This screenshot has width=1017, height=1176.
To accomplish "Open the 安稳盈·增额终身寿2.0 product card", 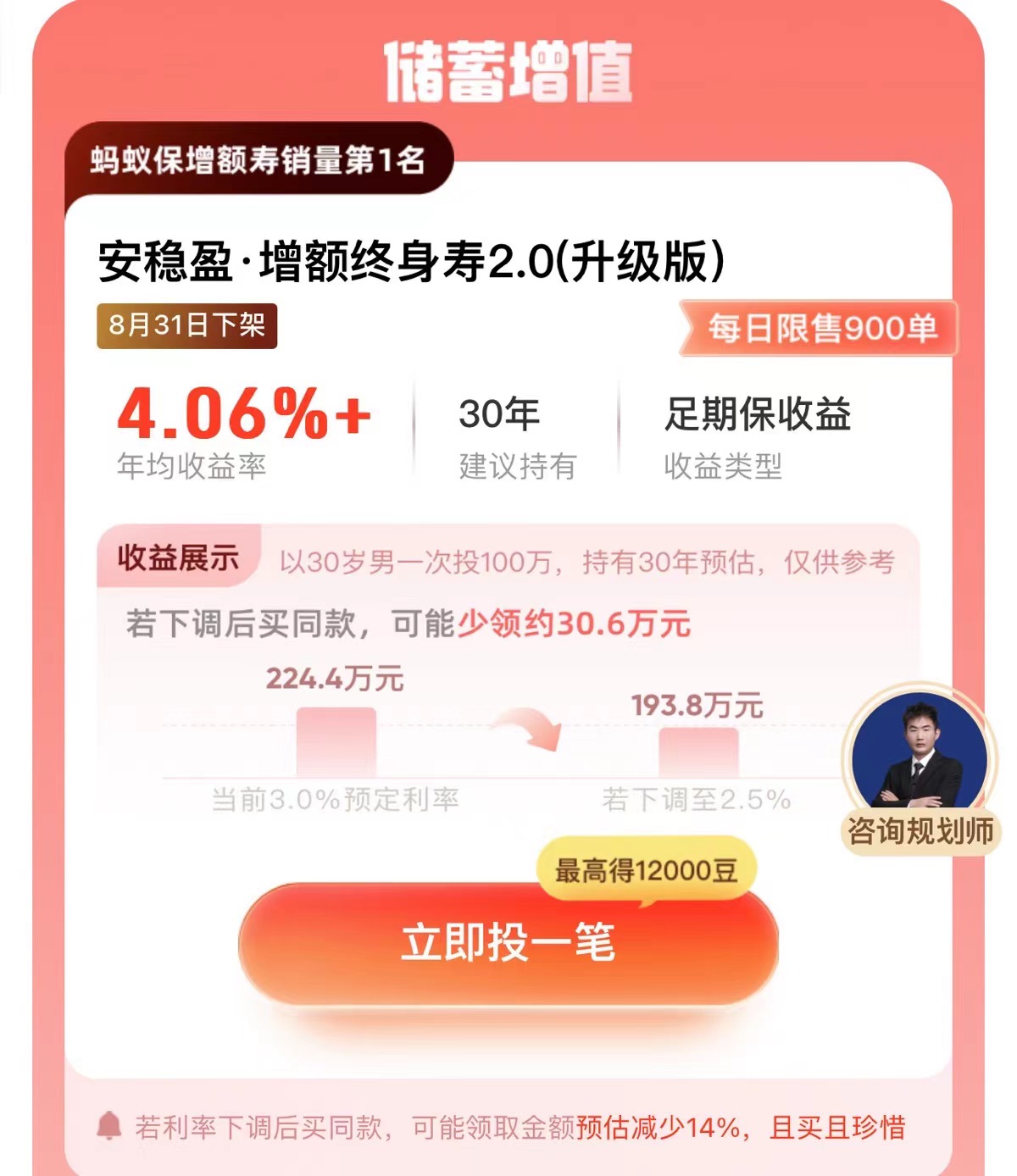I will click(x=412, y=261).
